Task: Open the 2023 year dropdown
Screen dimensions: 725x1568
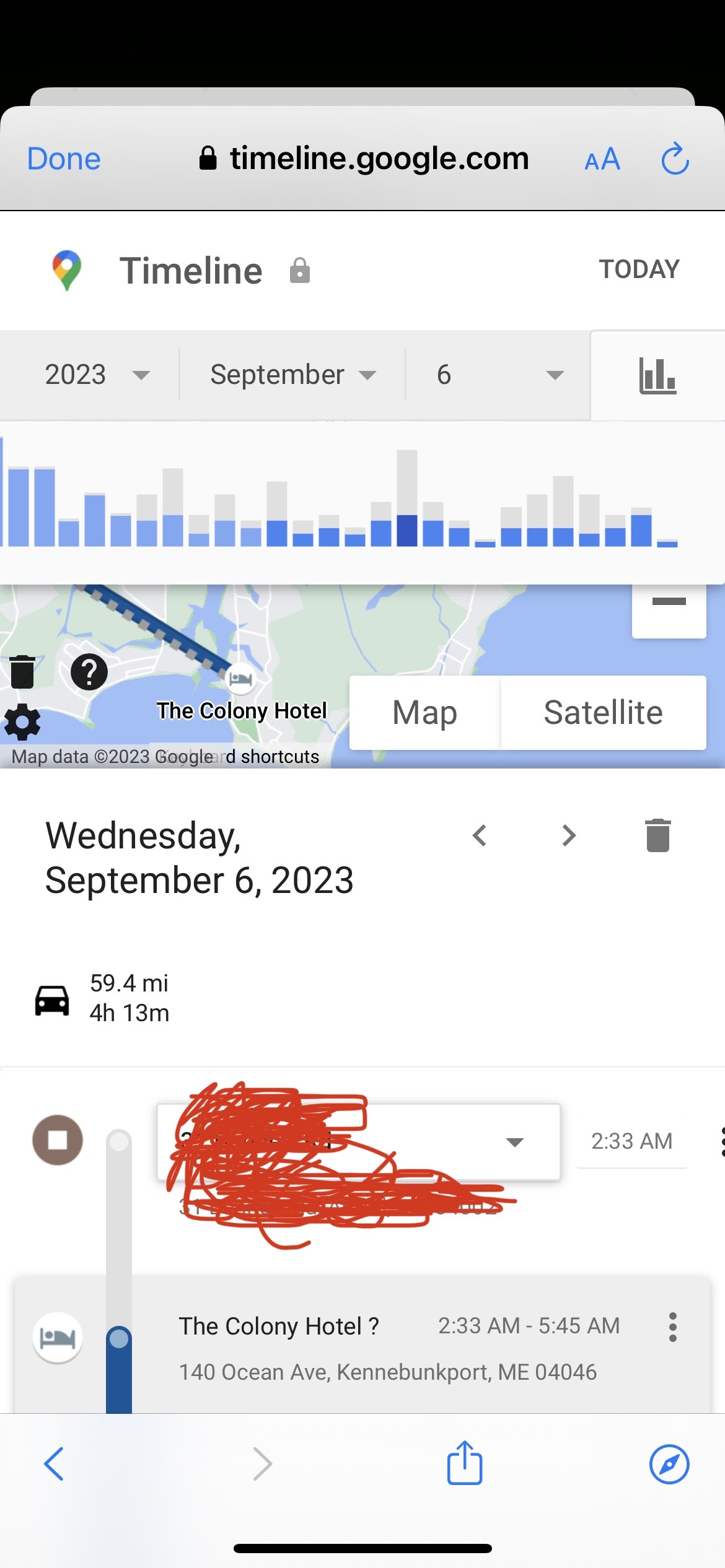Action: [x=97, y=375]
